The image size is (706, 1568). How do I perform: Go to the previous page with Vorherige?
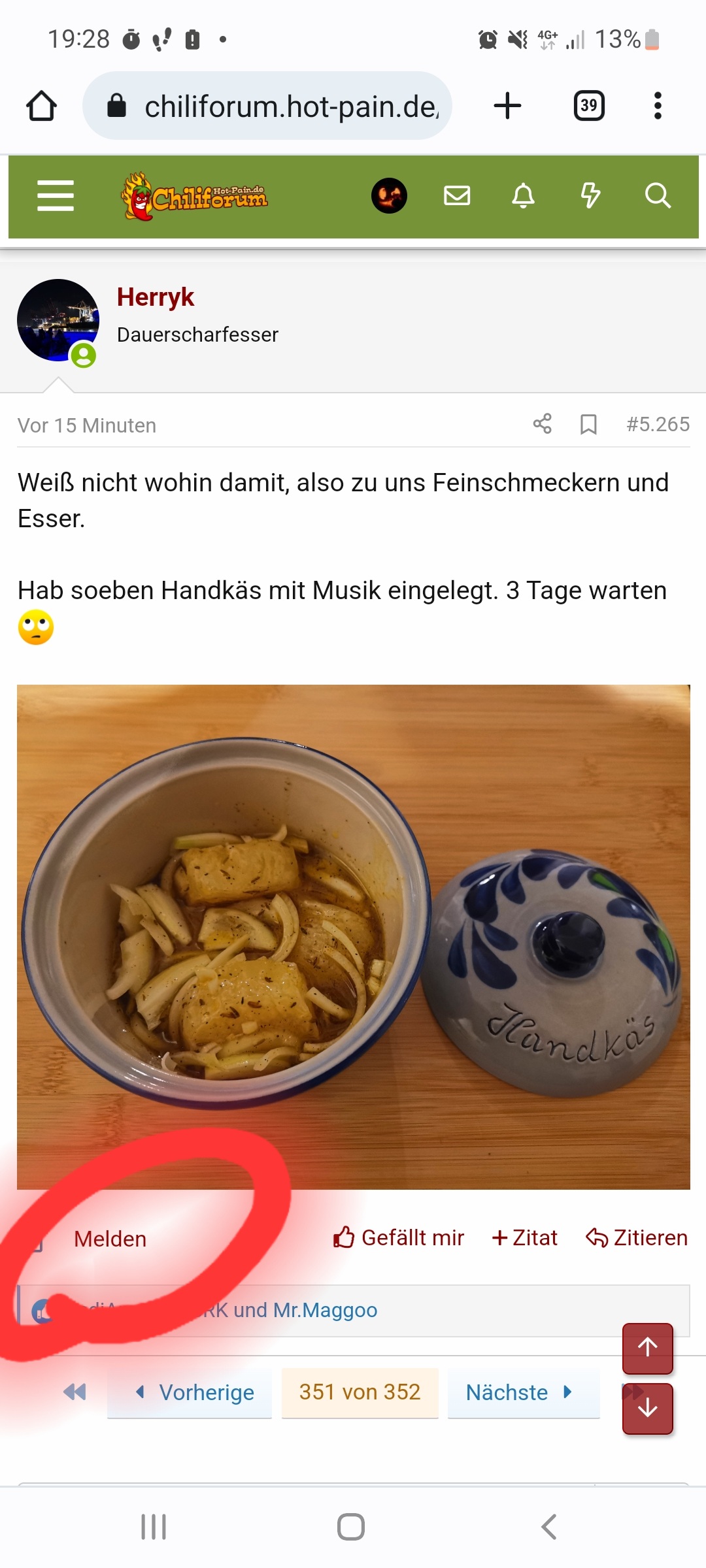pyautogui.click(x=193, y=1392)
